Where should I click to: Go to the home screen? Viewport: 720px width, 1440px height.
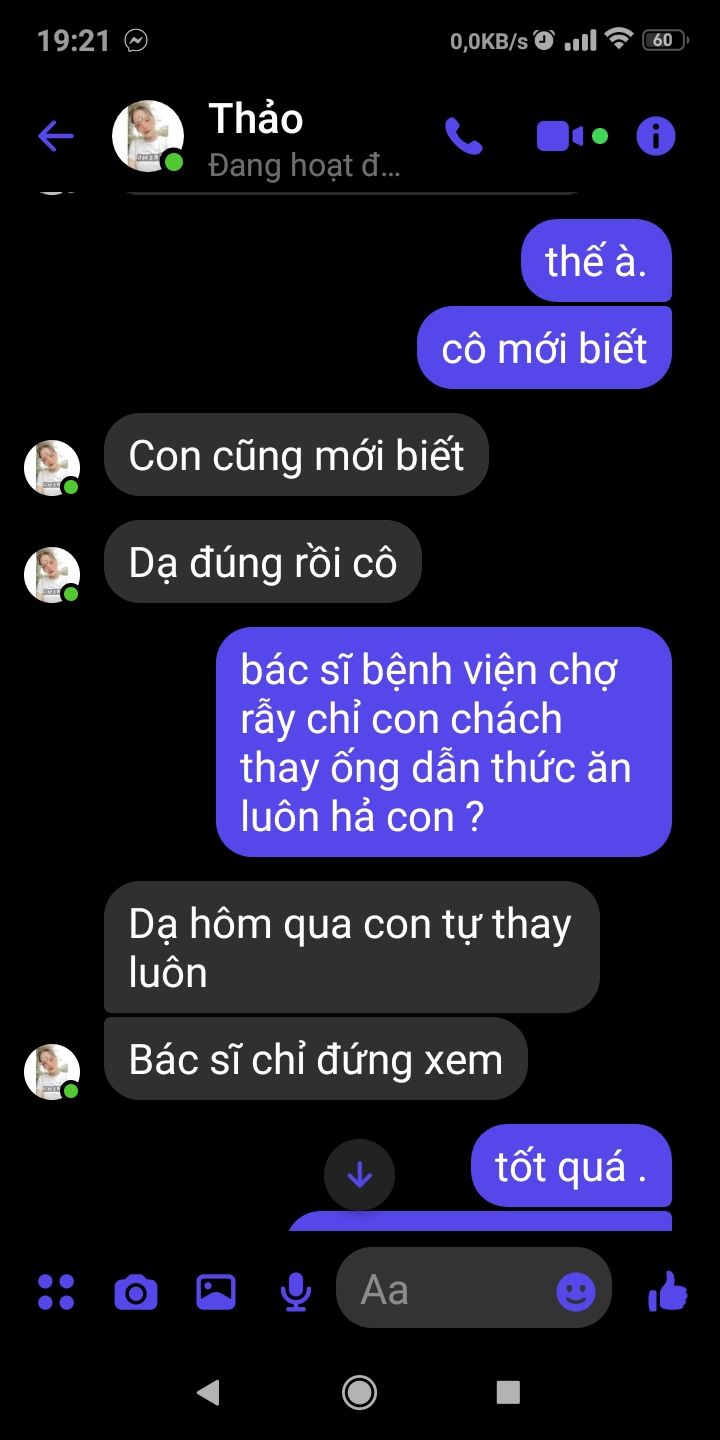coord(359,1392)
